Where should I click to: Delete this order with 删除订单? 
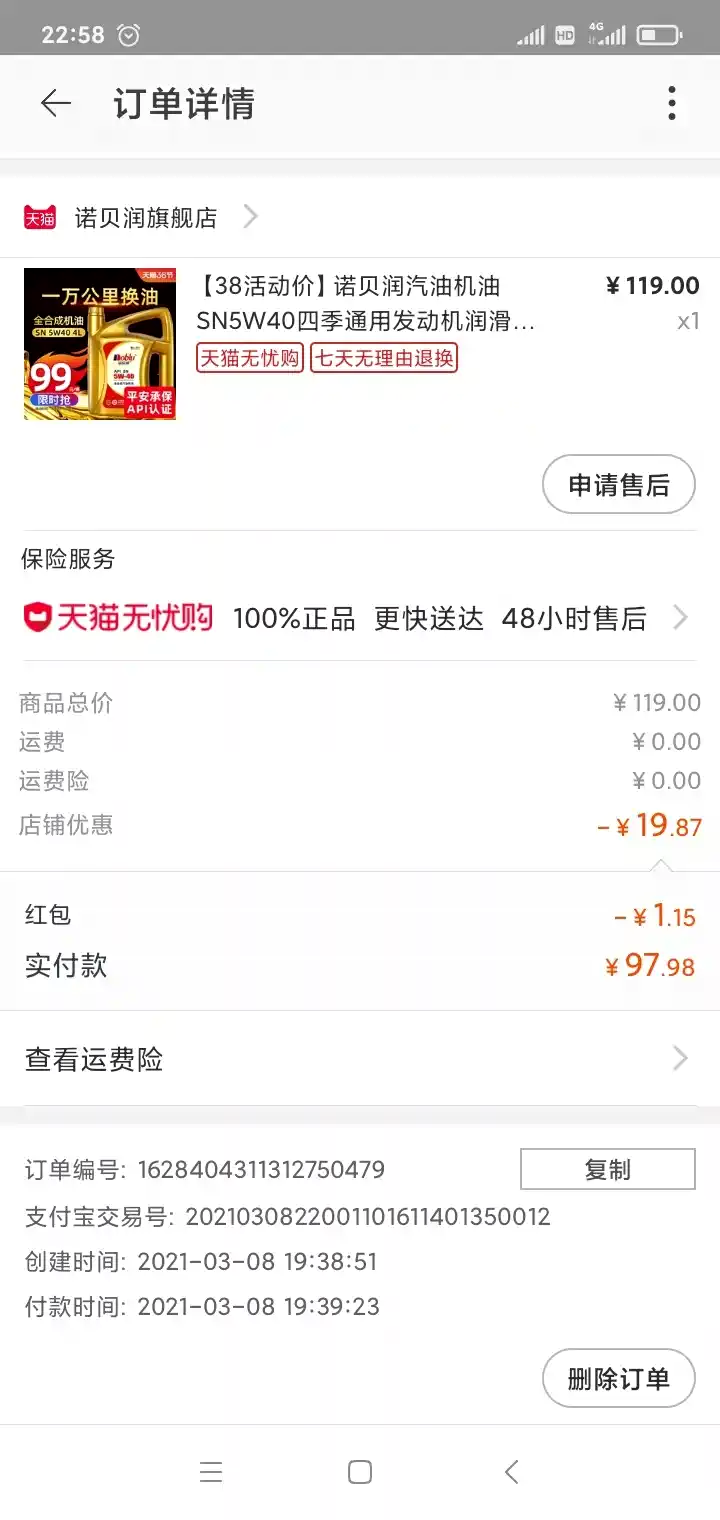(x=618, y=1379)
